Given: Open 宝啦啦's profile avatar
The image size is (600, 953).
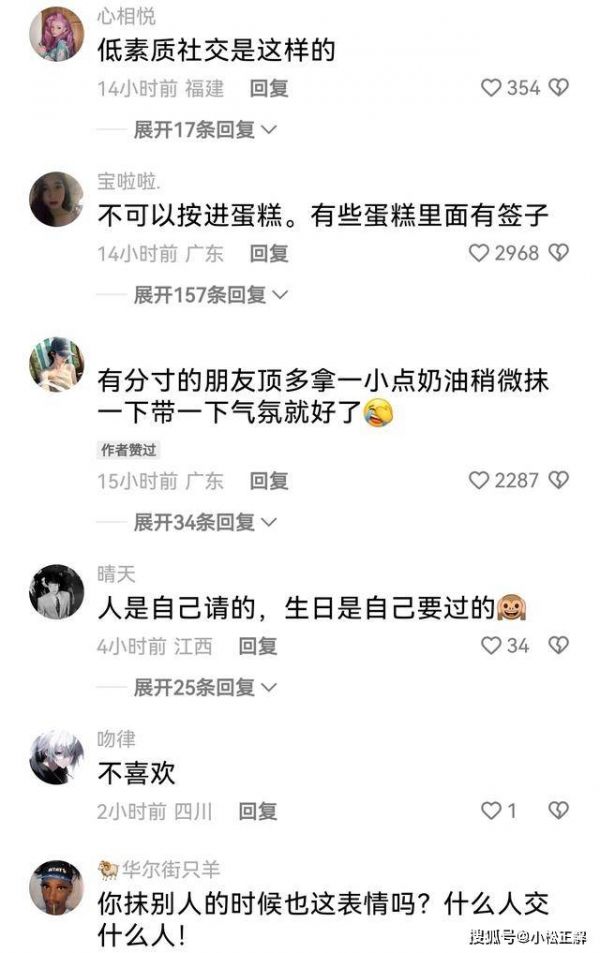Looking at the screenshot, I should (x=56, y=199).
